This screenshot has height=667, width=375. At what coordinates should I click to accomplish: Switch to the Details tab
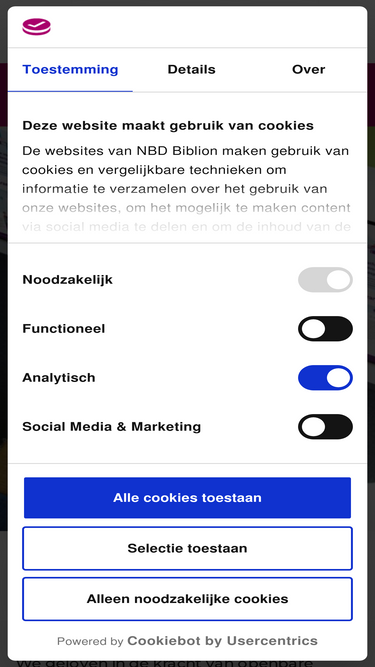191,70
